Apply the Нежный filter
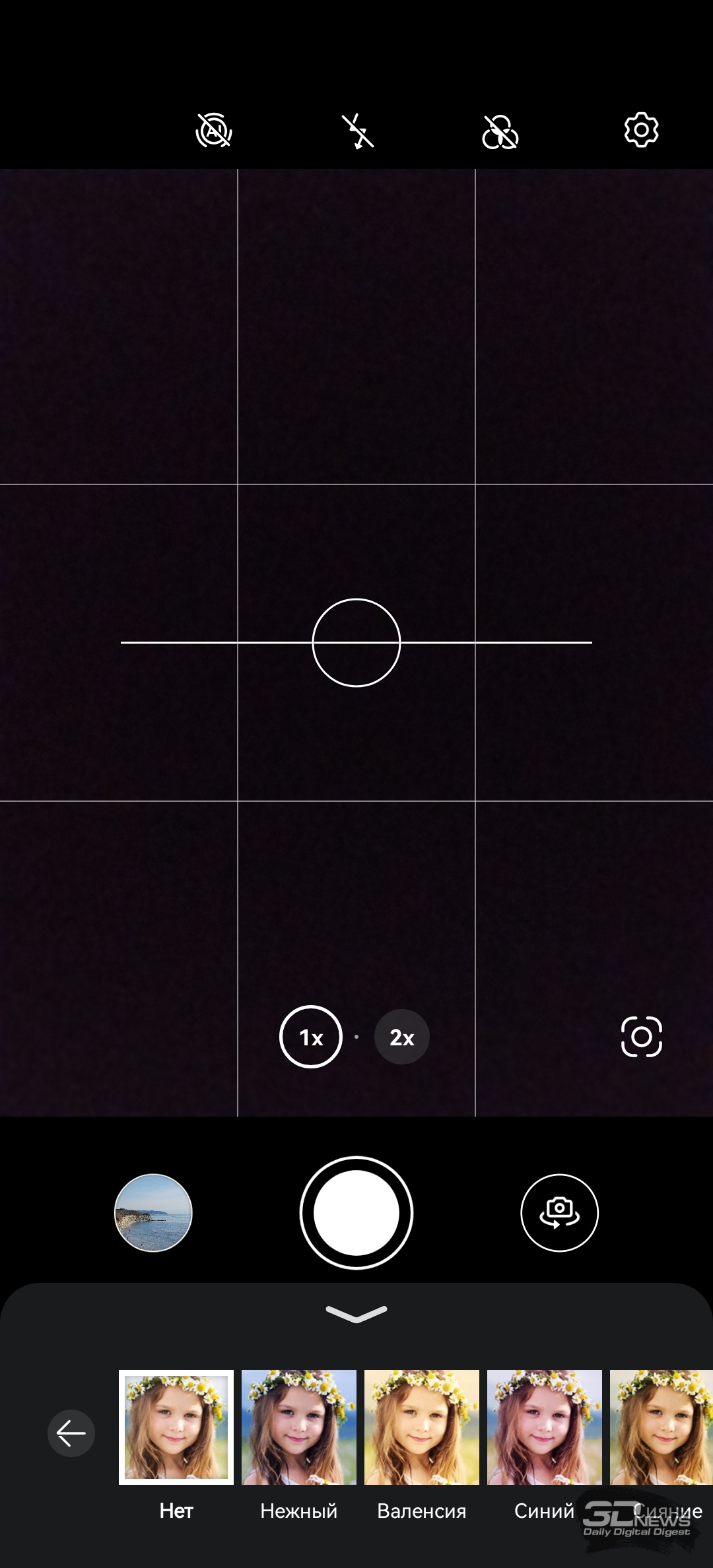 tap(299, 1427)
